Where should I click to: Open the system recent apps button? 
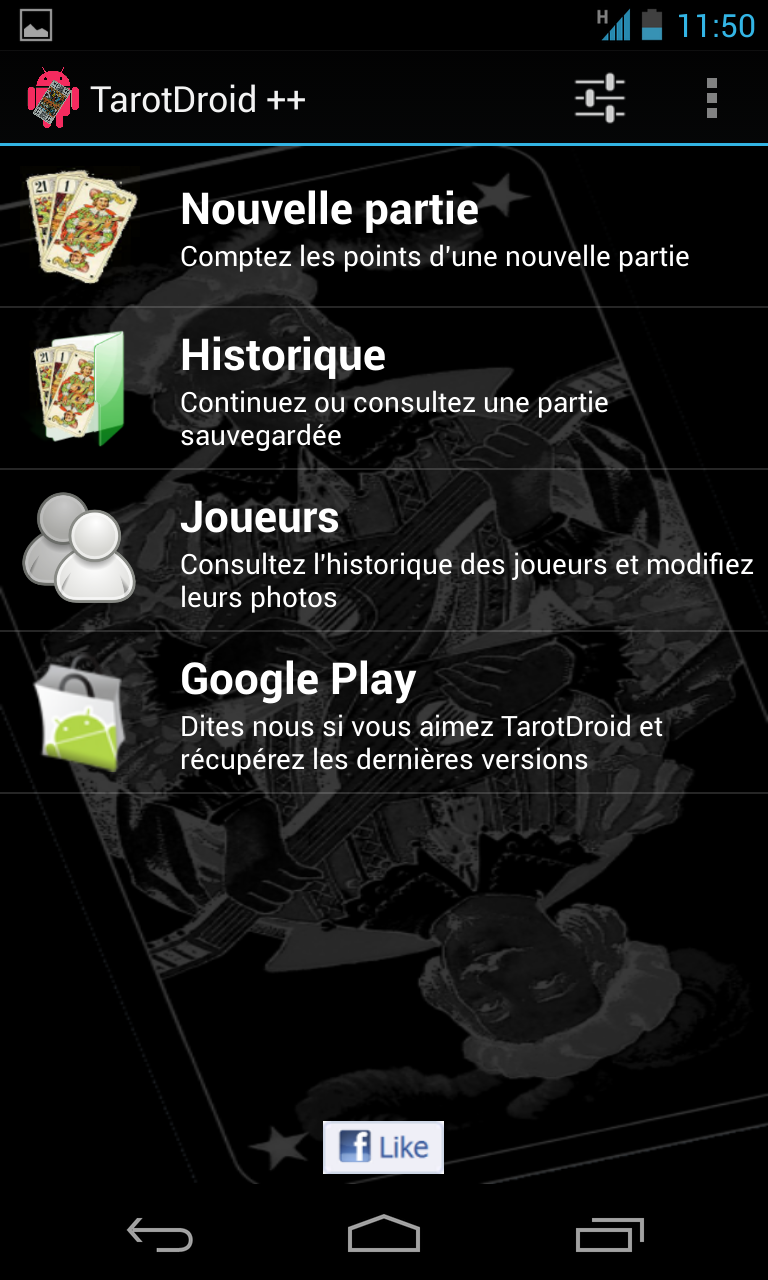tap(609, 1236)
